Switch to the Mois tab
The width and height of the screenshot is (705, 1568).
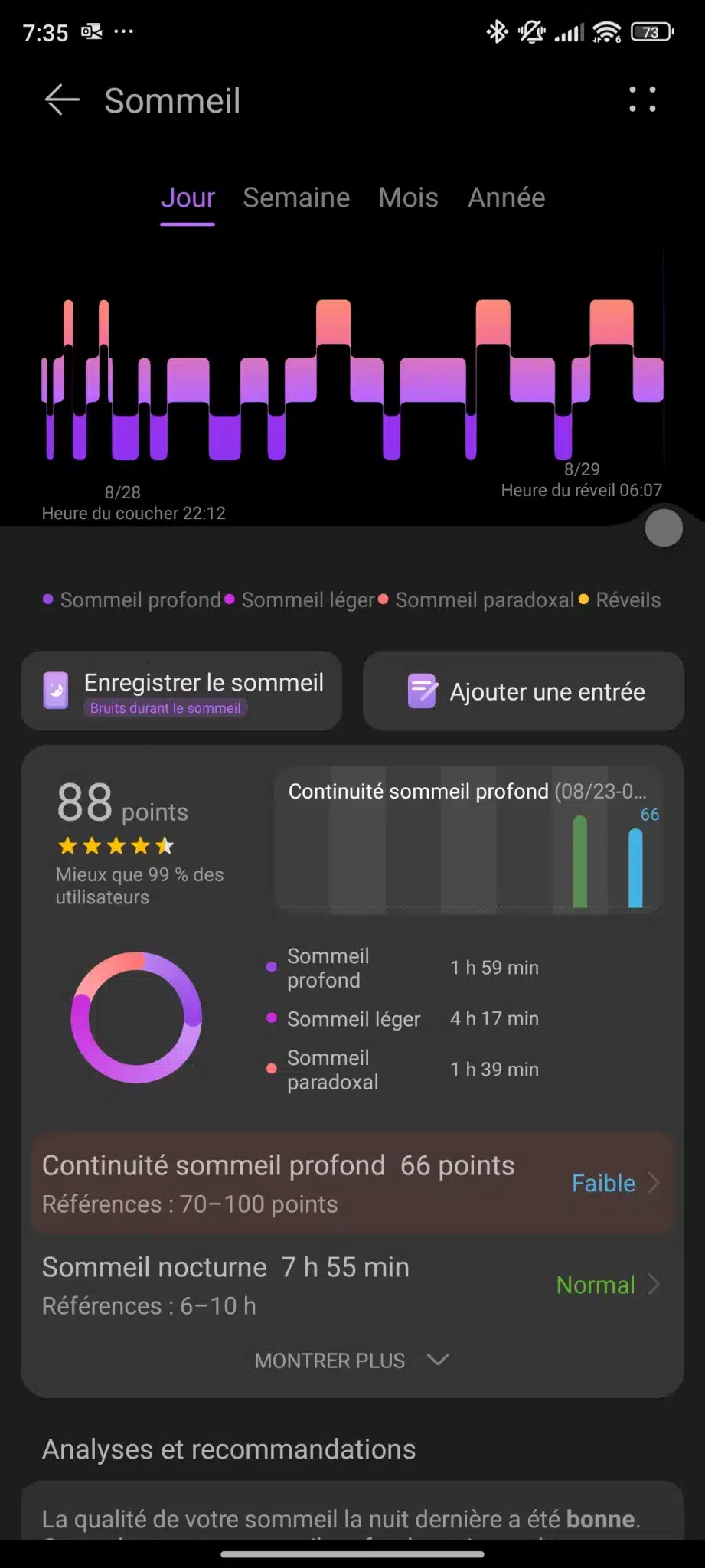click(x=408, y=198)
